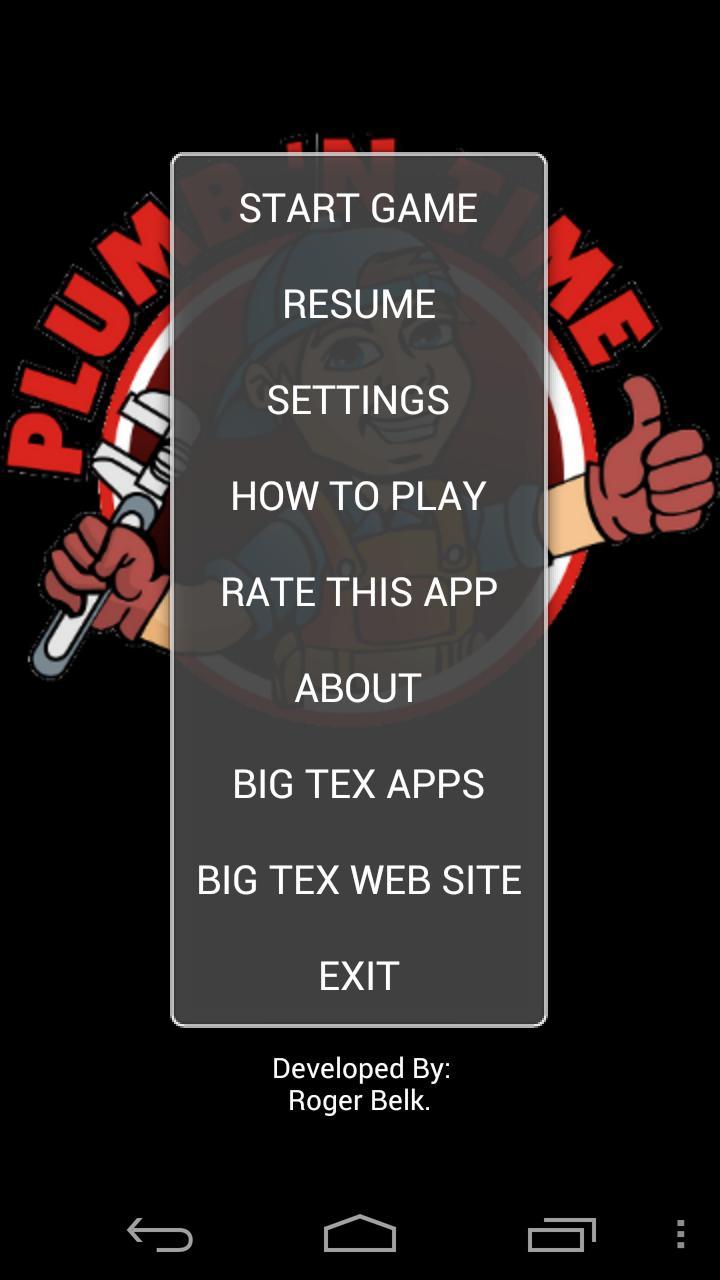Open the ABOUT entry
The width and height of the screenshot is (720, 1280).
(x=359, y=688)
